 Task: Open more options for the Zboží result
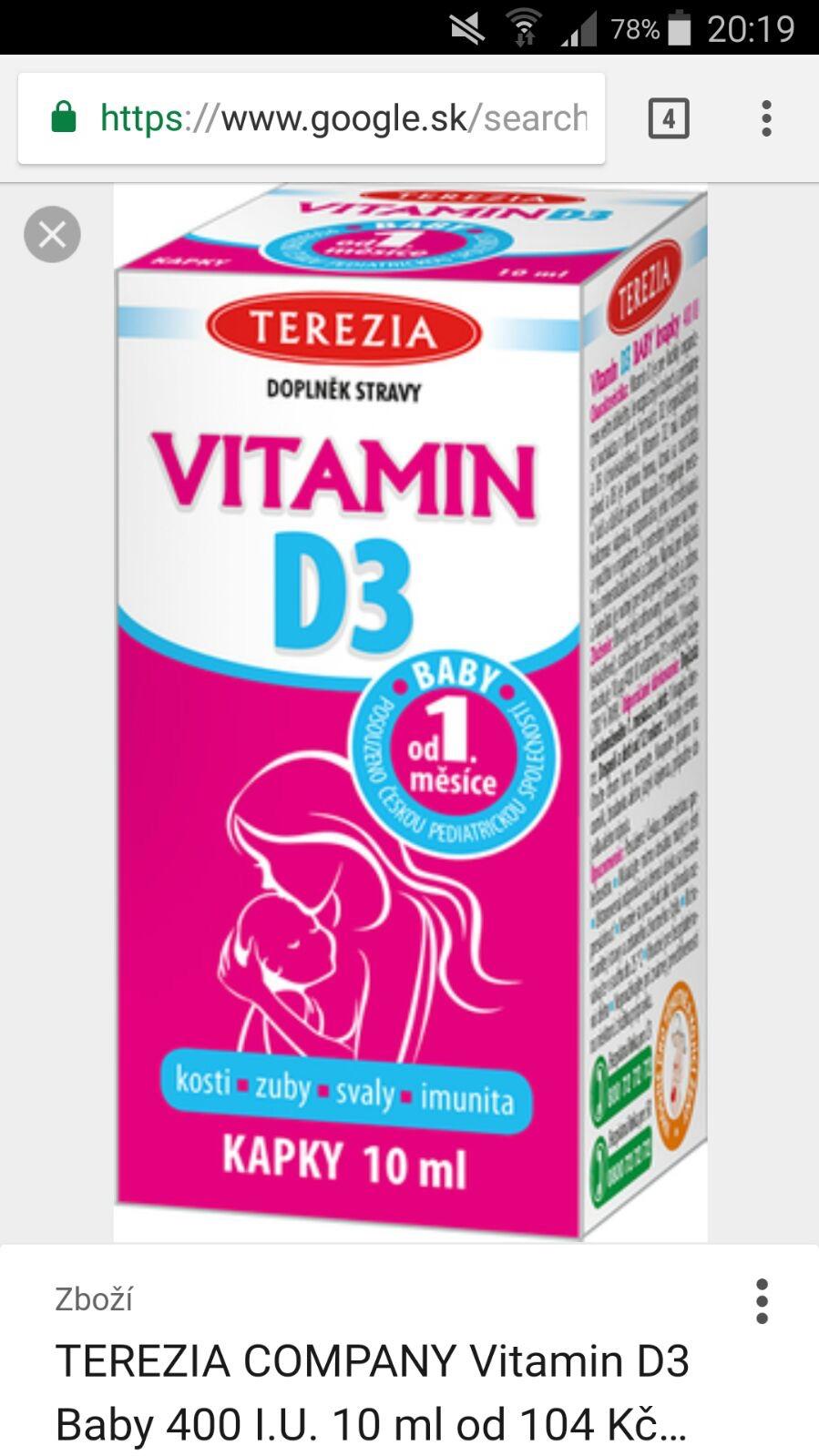(x=763, y=1300)
